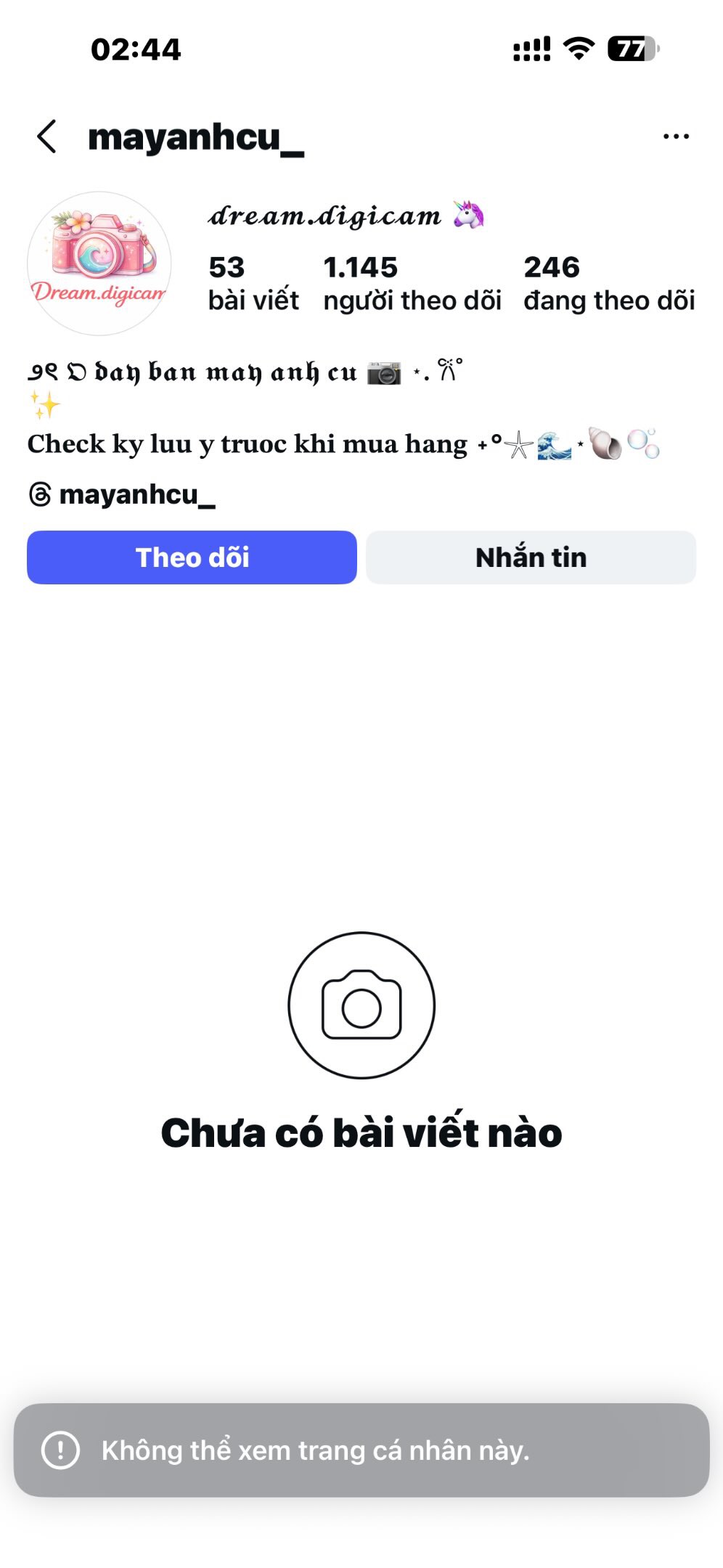The width and height of the screenshot is (723, 1568).
Task: Open the mayanhcu_ Threads profile link
Action: [x=122, y=494]
